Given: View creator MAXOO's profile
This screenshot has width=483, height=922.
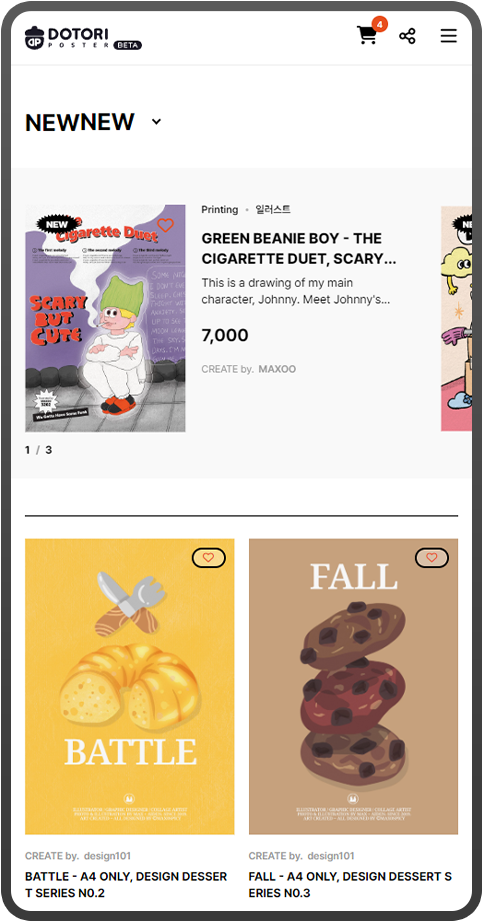Looking at the screenshot, I should [x=277, y=369].
